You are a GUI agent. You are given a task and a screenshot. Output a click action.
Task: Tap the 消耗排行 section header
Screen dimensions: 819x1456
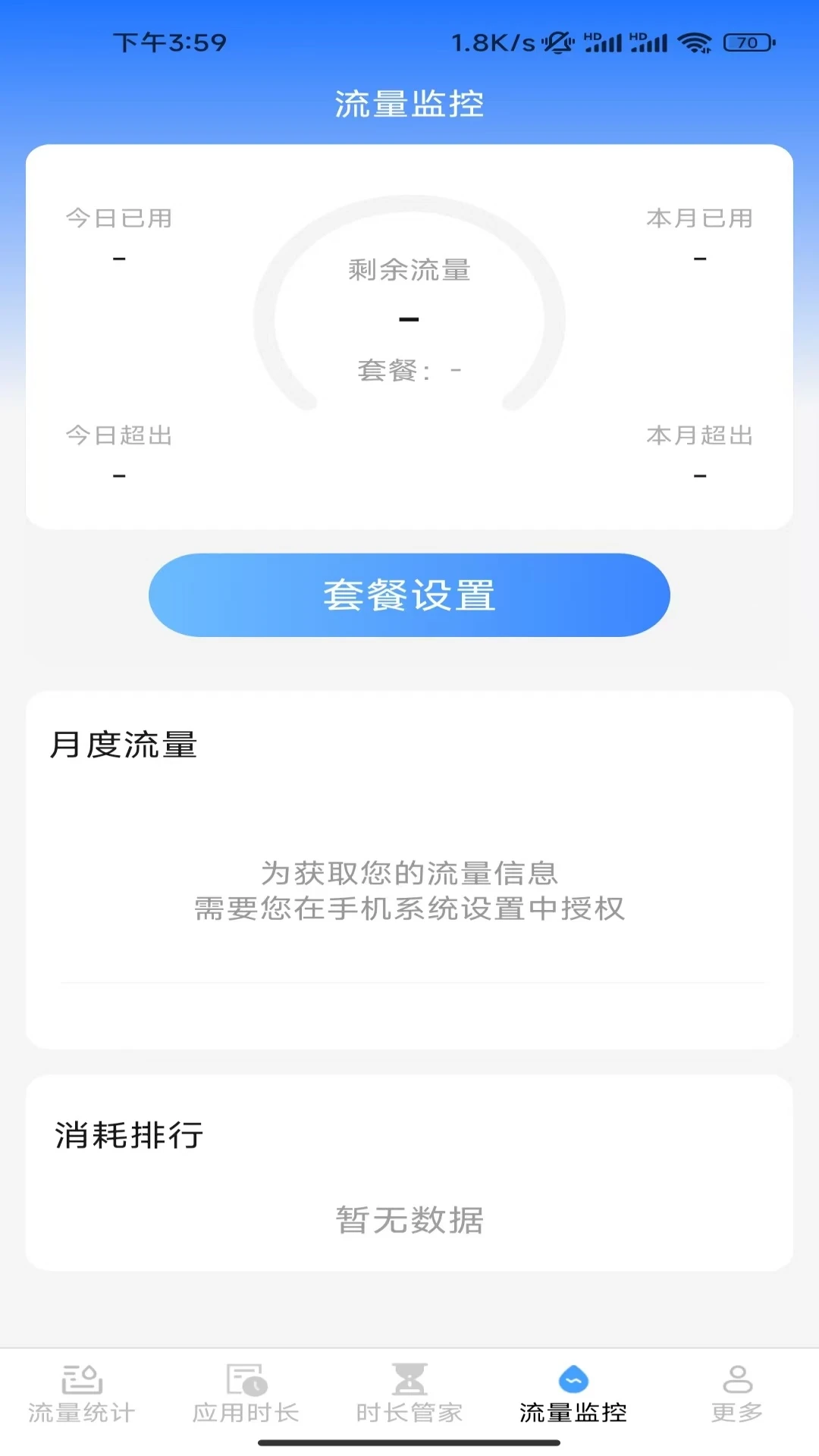pyautogui.click(x=129, y=1135)
